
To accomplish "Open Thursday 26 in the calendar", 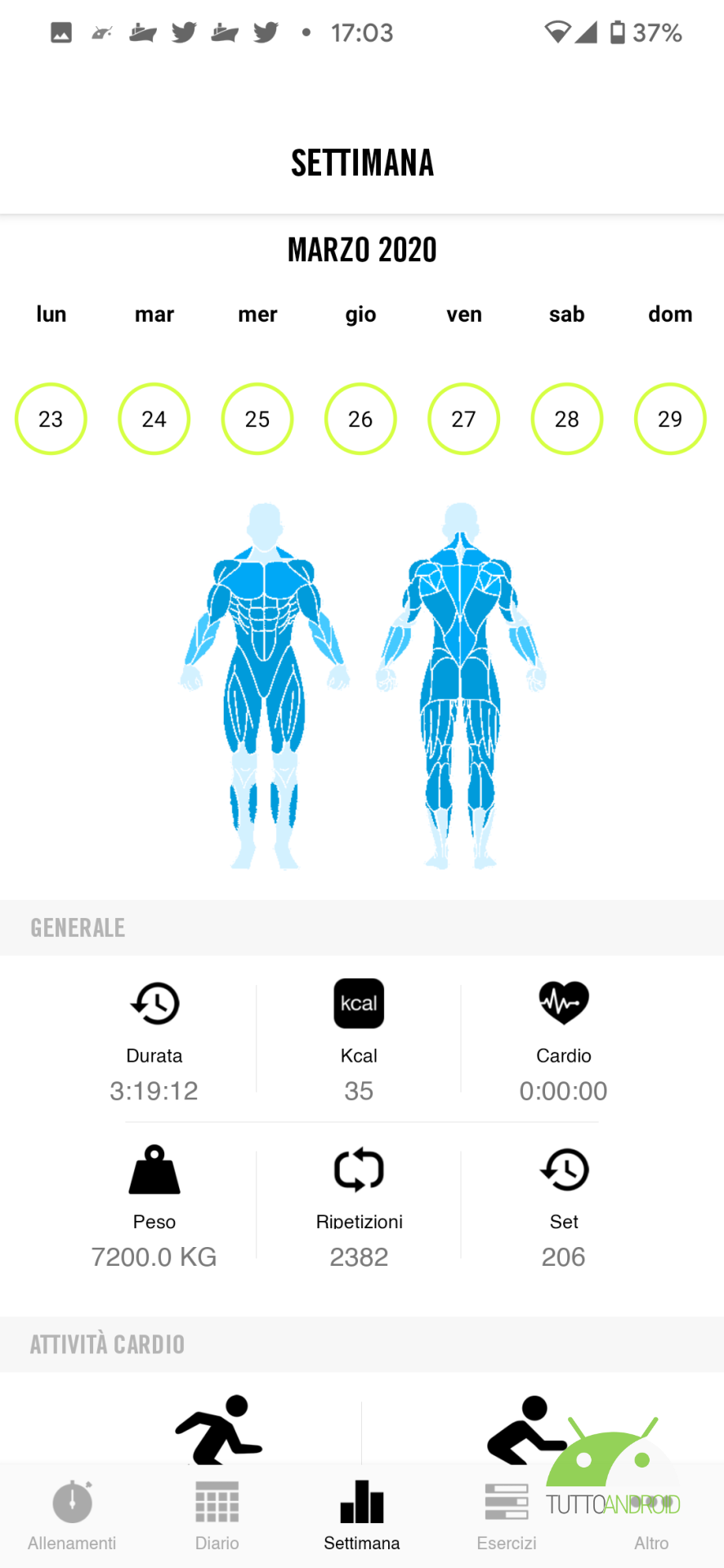I will coord(360,419).
